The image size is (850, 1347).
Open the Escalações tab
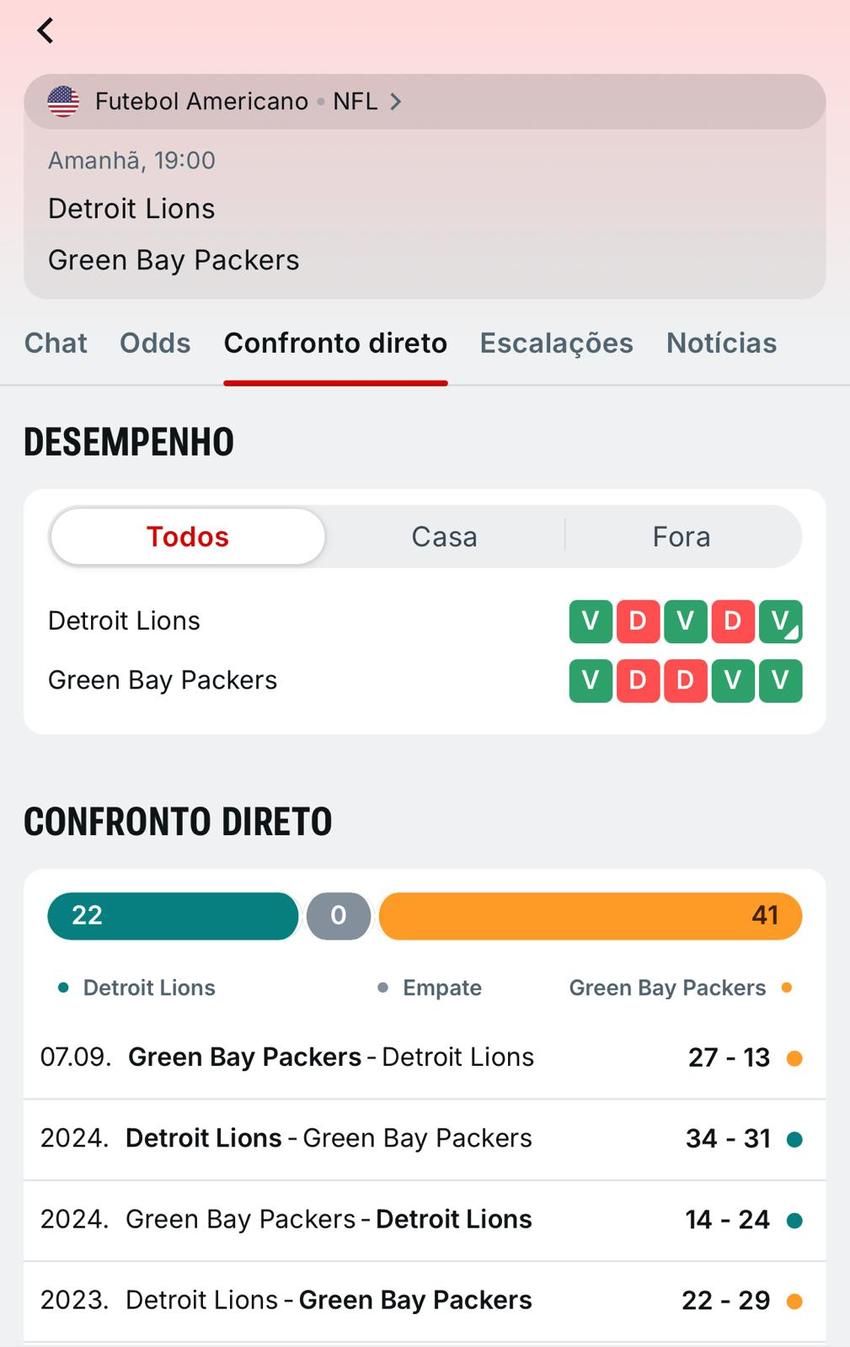click(x=556, y=342)
